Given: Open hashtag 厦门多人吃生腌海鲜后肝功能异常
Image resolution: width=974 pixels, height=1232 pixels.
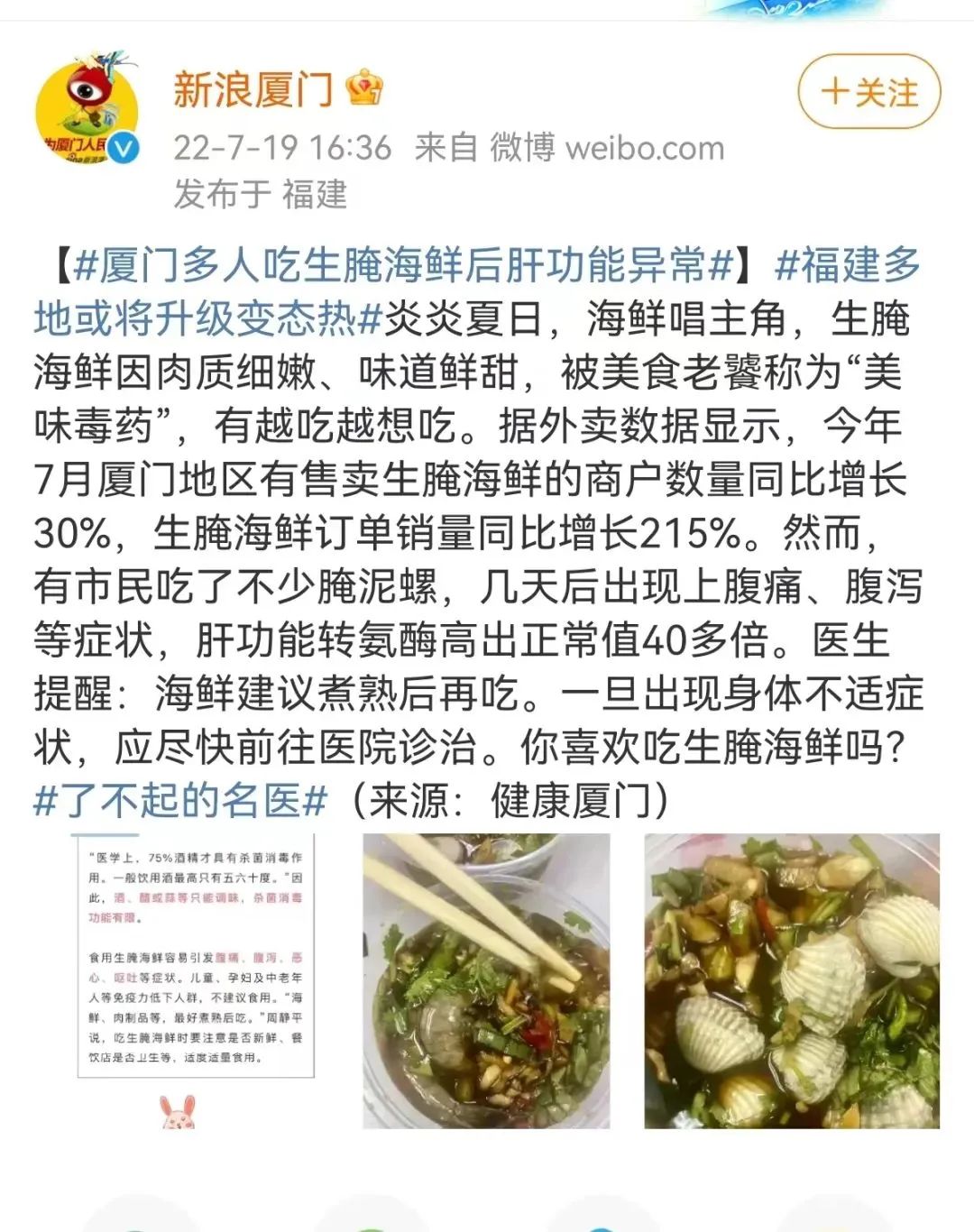Looking at the screenshot, I should pos(403,265).
